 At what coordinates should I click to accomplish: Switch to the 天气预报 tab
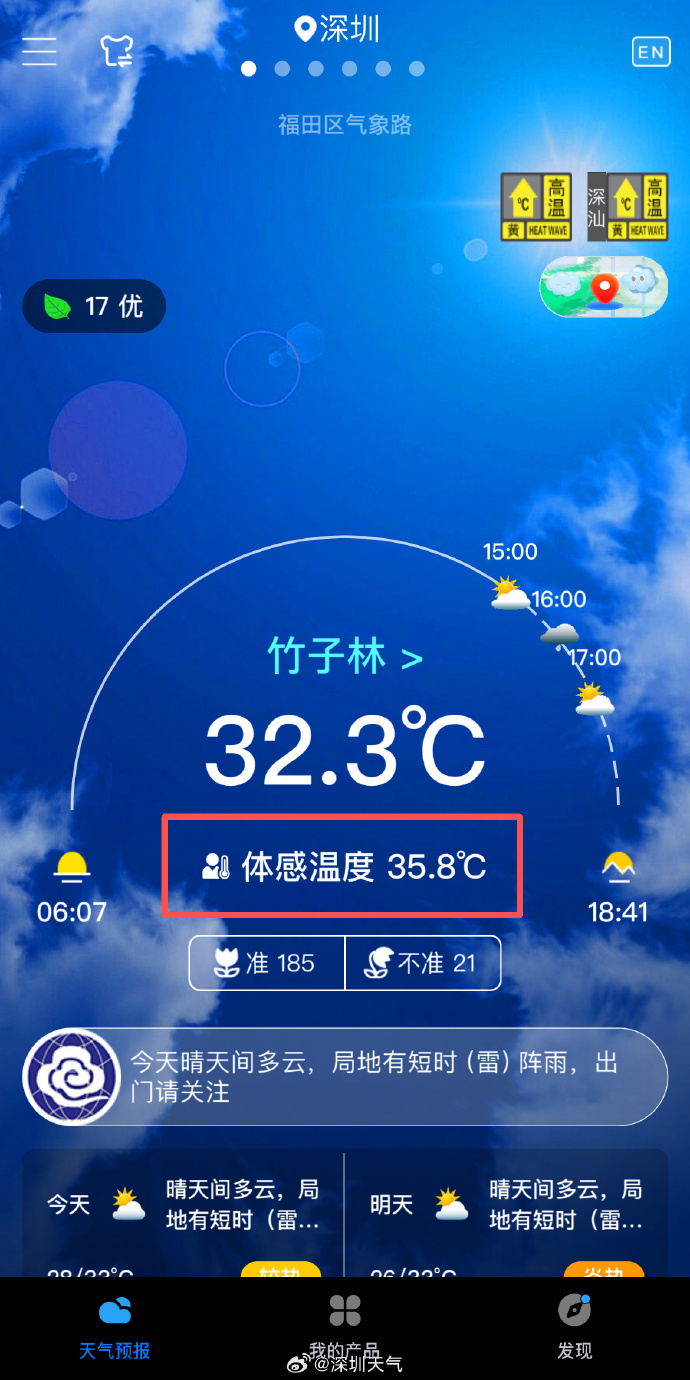click(115, 1326)
